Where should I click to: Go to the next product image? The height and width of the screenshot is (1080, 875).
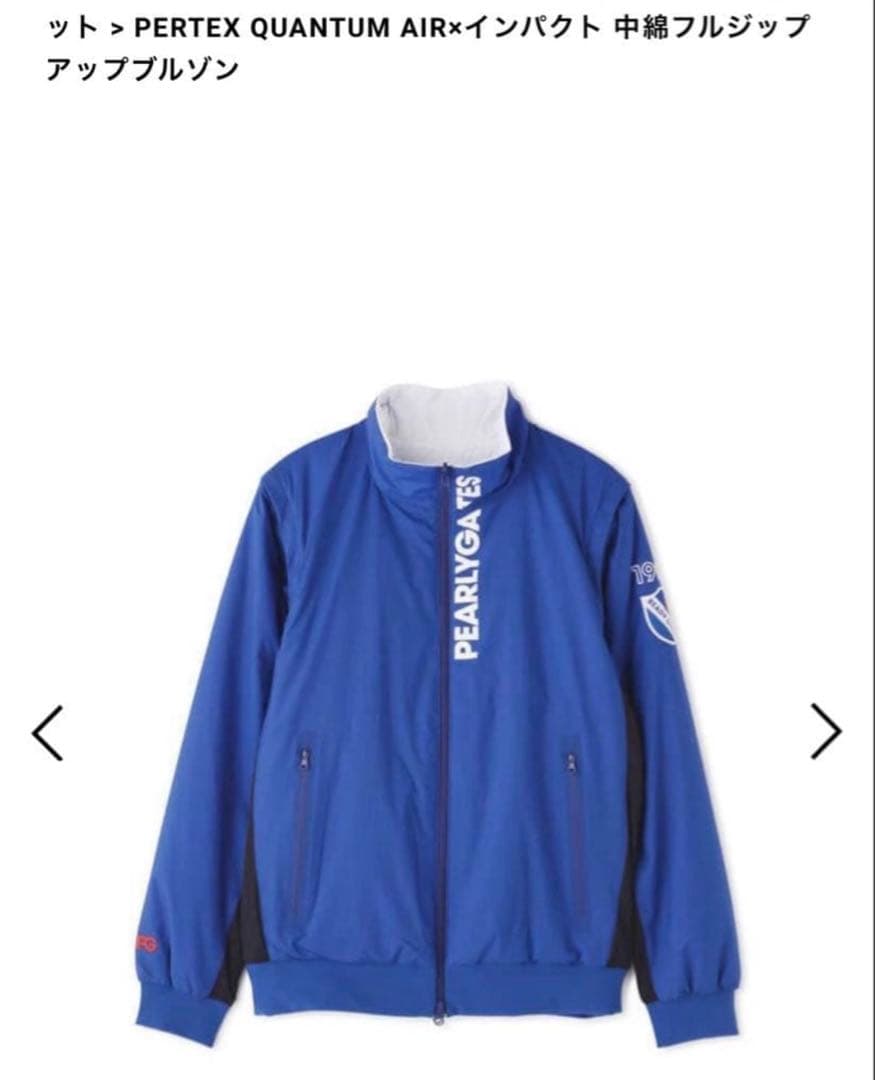(825, 732)
